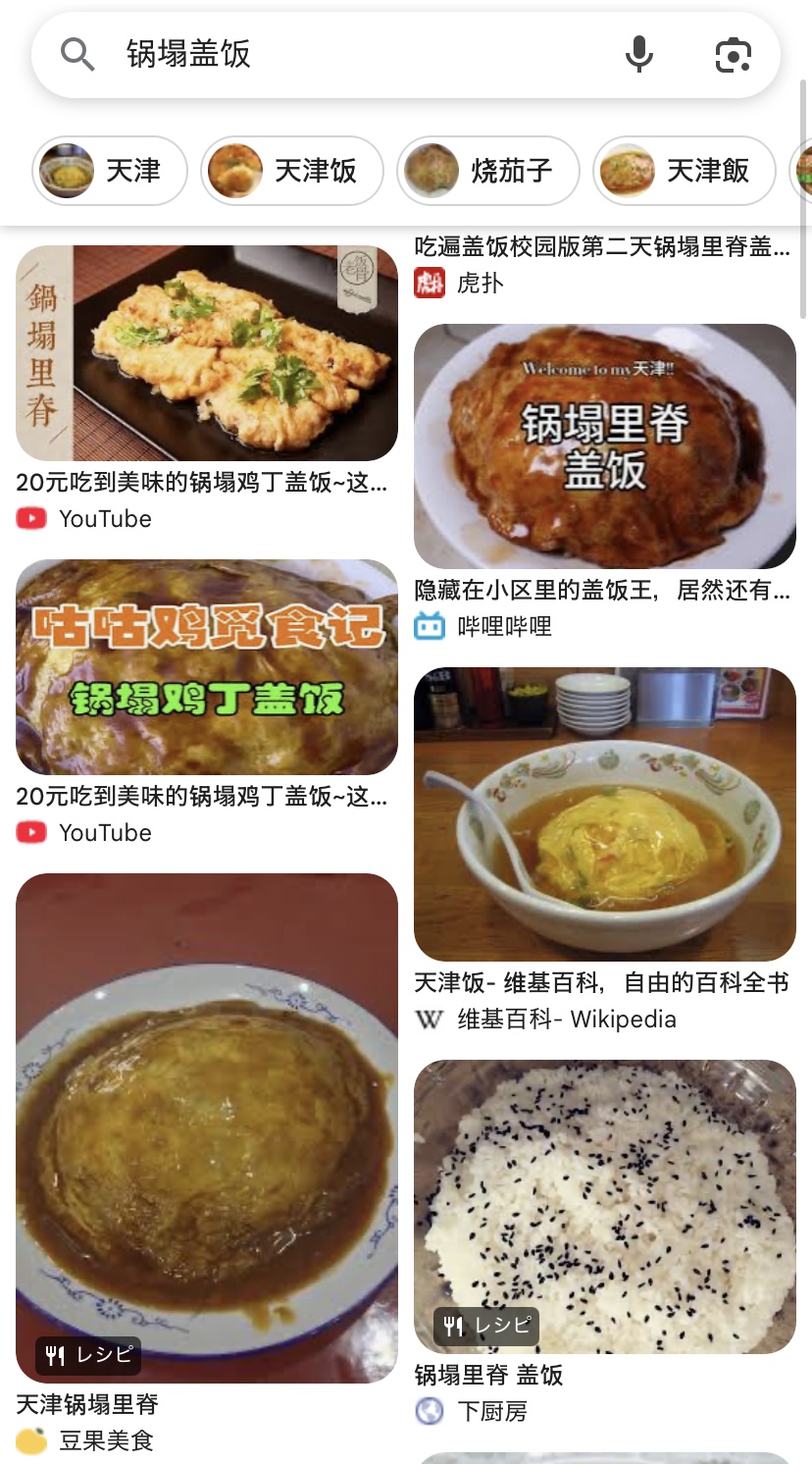
Task: Open the 哔哩哔哩 result 隐藏在小区里的盖饭王
Action: (x=605, y=446)
